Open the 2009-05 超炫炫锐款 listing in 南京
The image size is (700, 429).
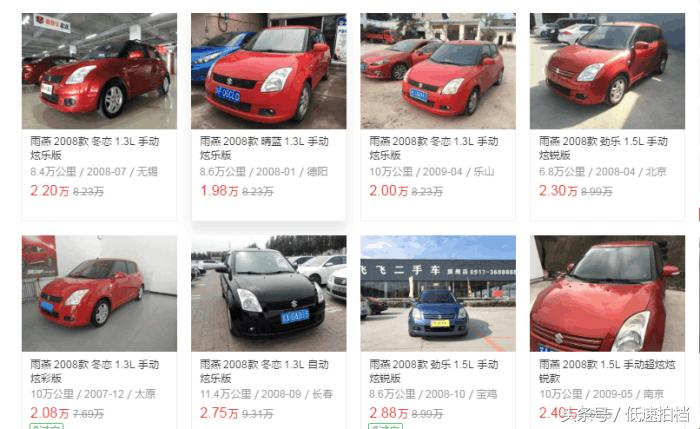pyautogui.click(x=607, y=293)
